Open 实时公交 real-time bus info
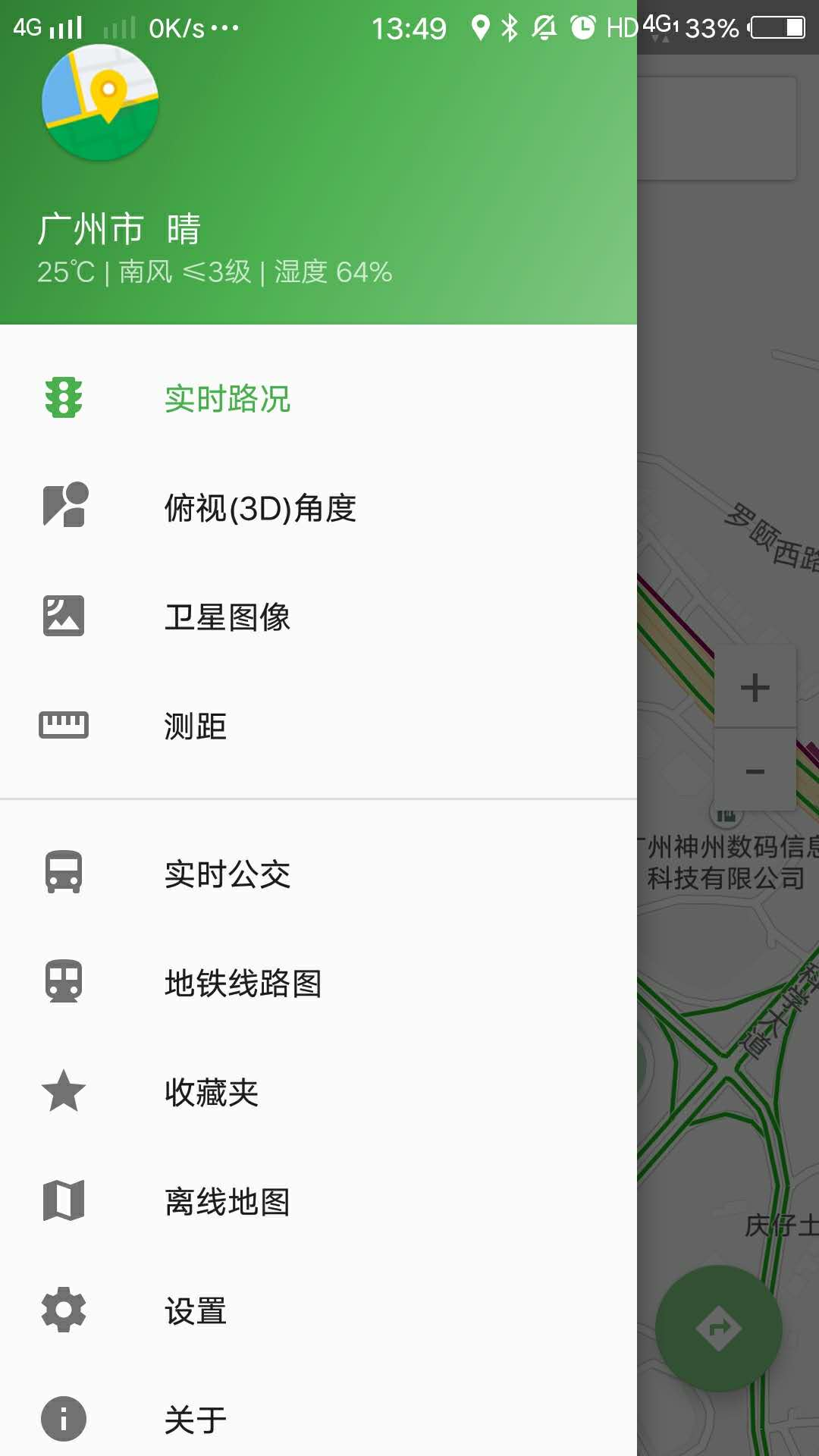The height and width of the screenshot is (1456, 819). (318, 874)
